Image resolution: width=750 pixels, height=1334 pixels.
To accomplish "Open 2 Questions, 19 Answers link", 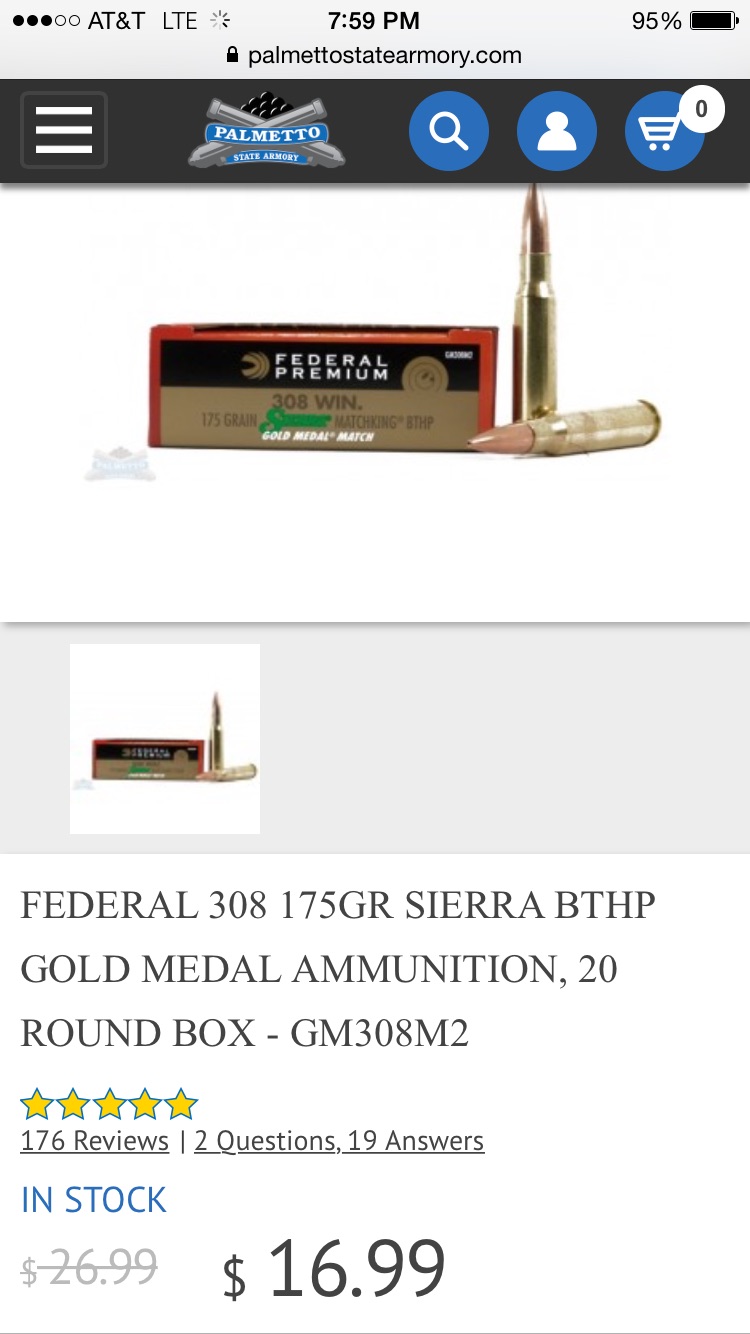I will tap(339, 1141).
